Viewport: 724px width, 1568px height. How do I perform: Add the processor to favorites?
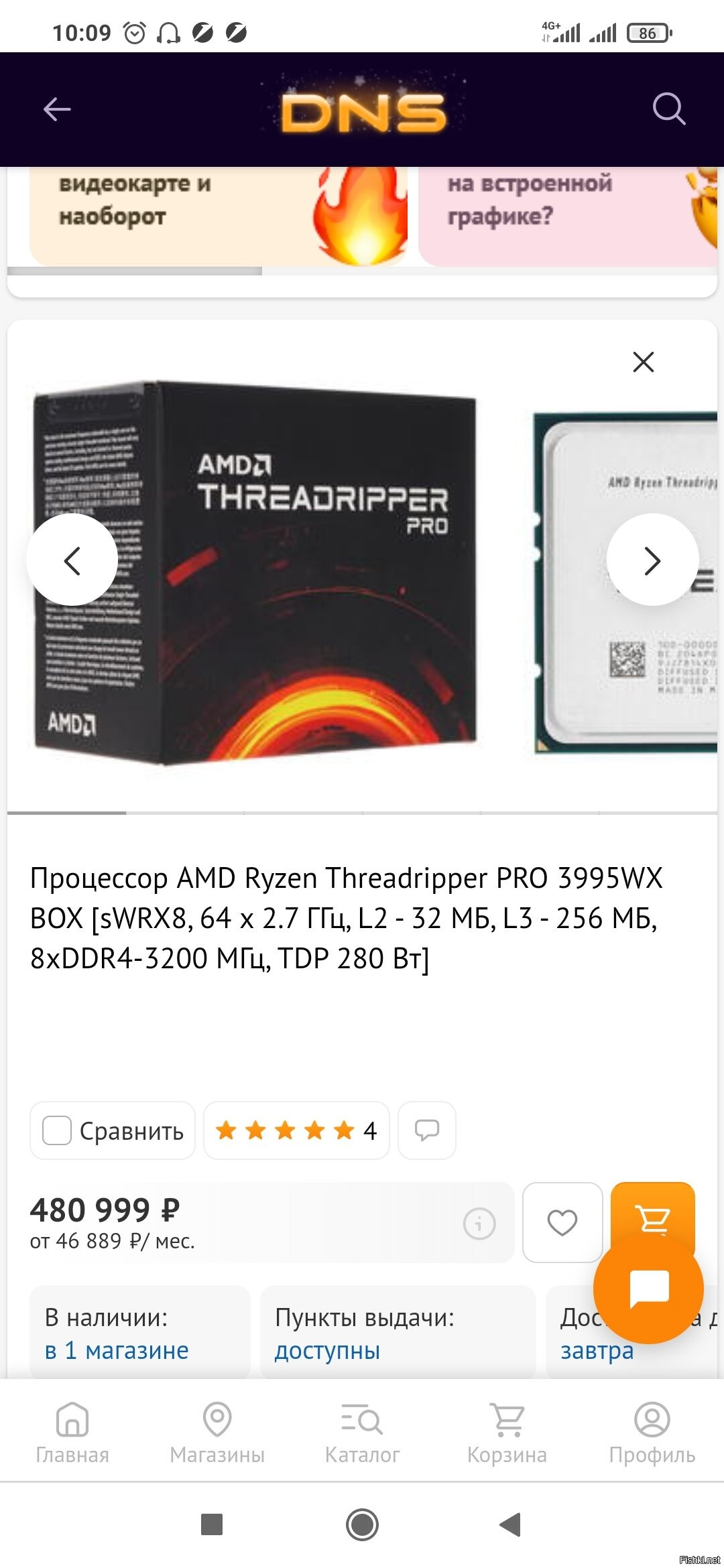pos(562,1222)
